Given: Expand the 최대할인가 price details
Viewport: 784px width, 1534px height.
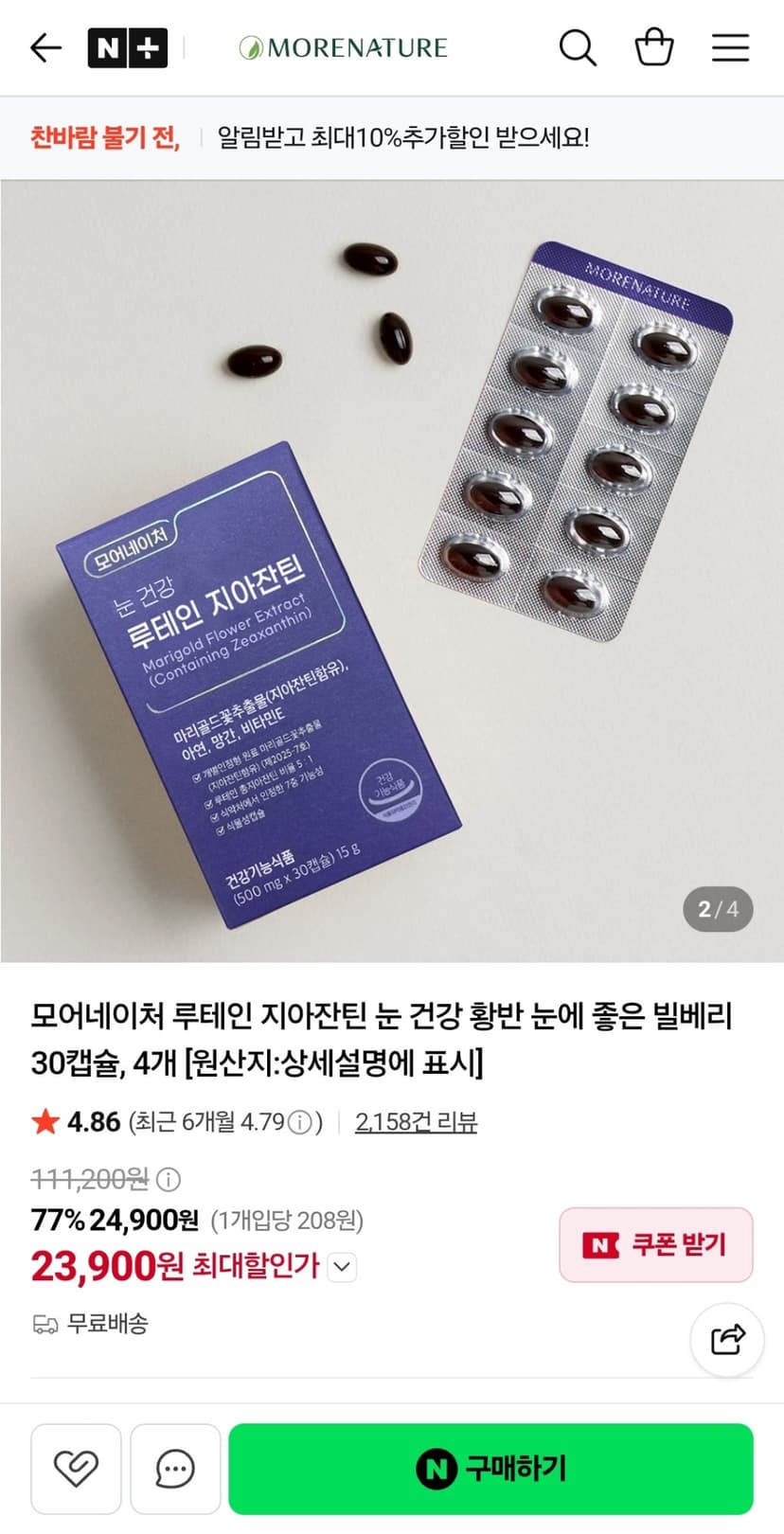Looking at the screenshot, I should coord(342,1267).
